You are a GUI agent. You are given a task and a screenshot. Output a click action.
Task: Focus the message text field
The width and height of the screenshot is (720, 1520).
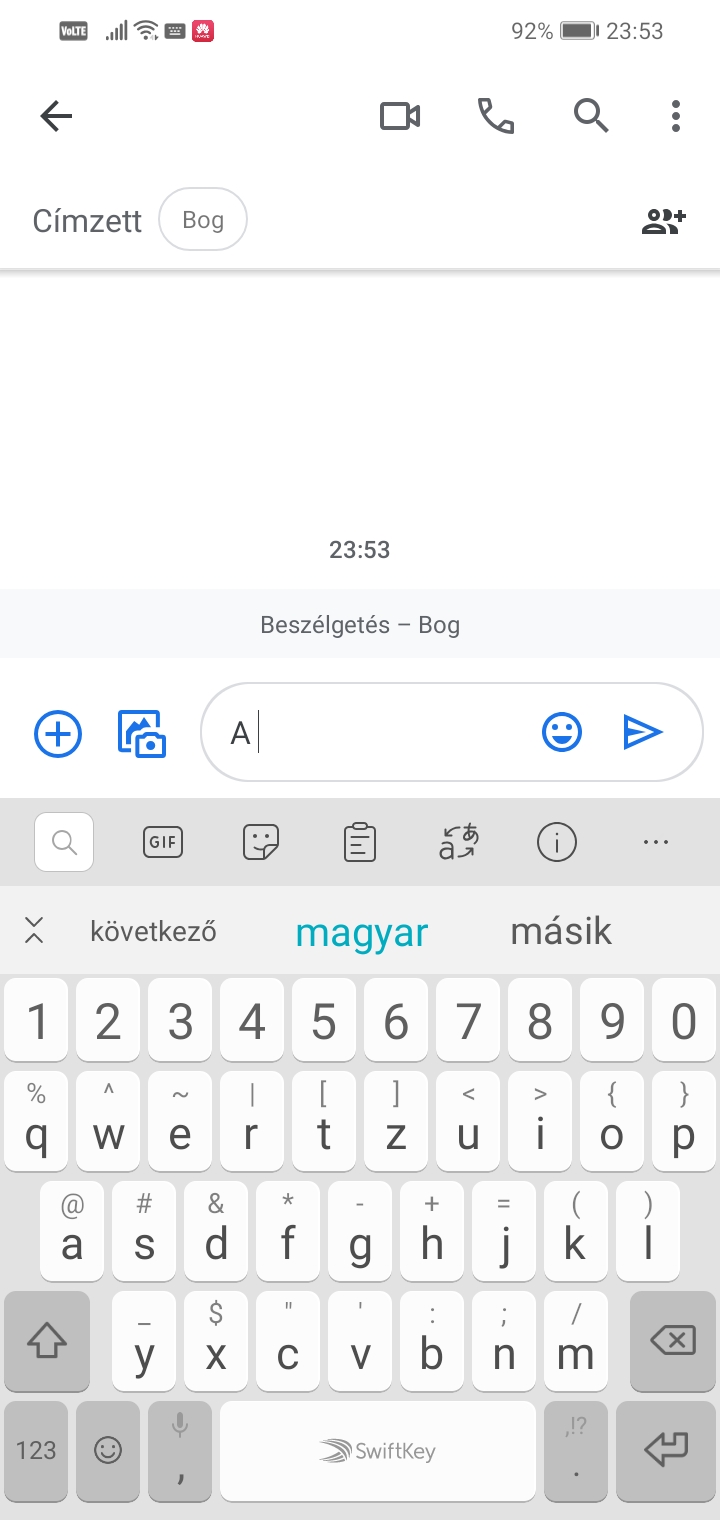[380, 733]
